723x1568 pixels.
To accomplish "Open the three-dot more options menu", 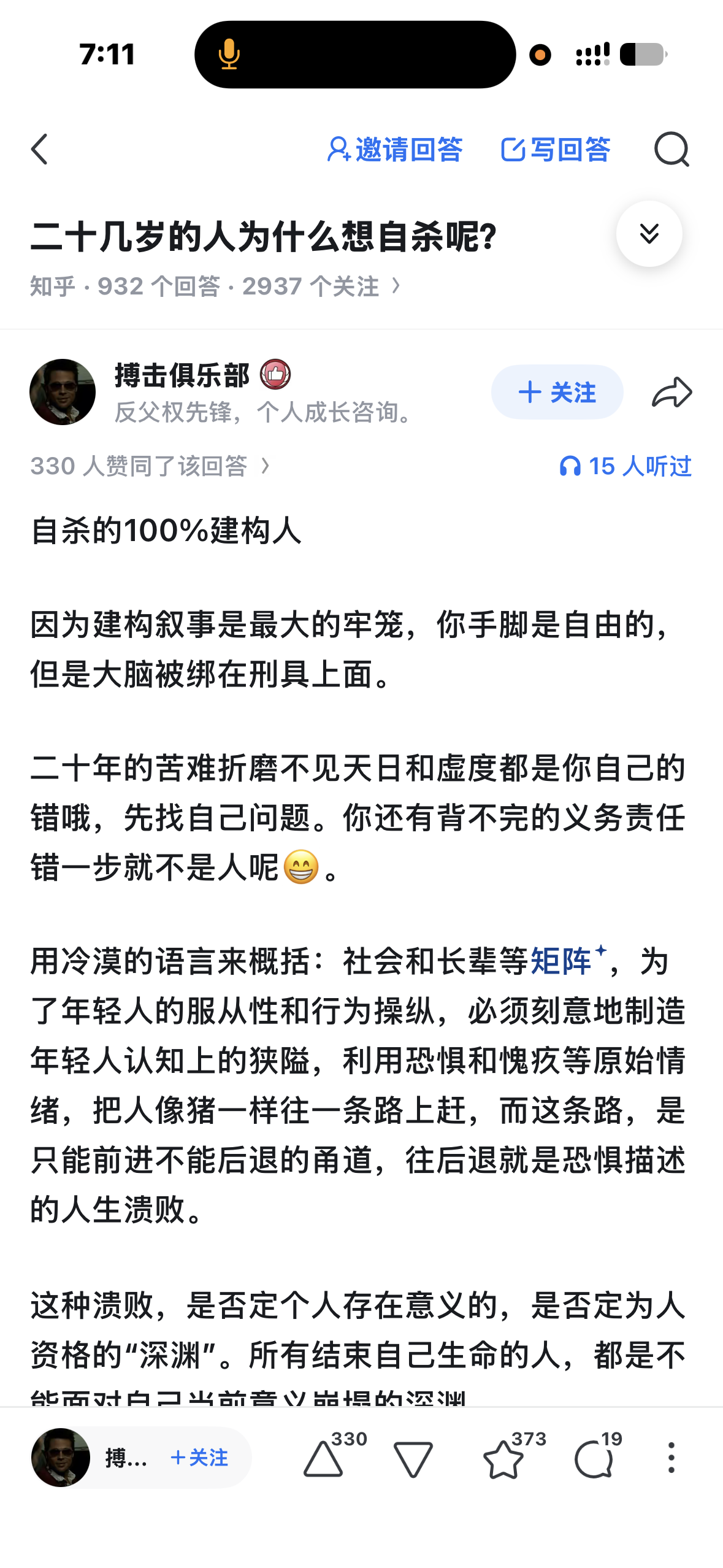I will point(671,1458).
